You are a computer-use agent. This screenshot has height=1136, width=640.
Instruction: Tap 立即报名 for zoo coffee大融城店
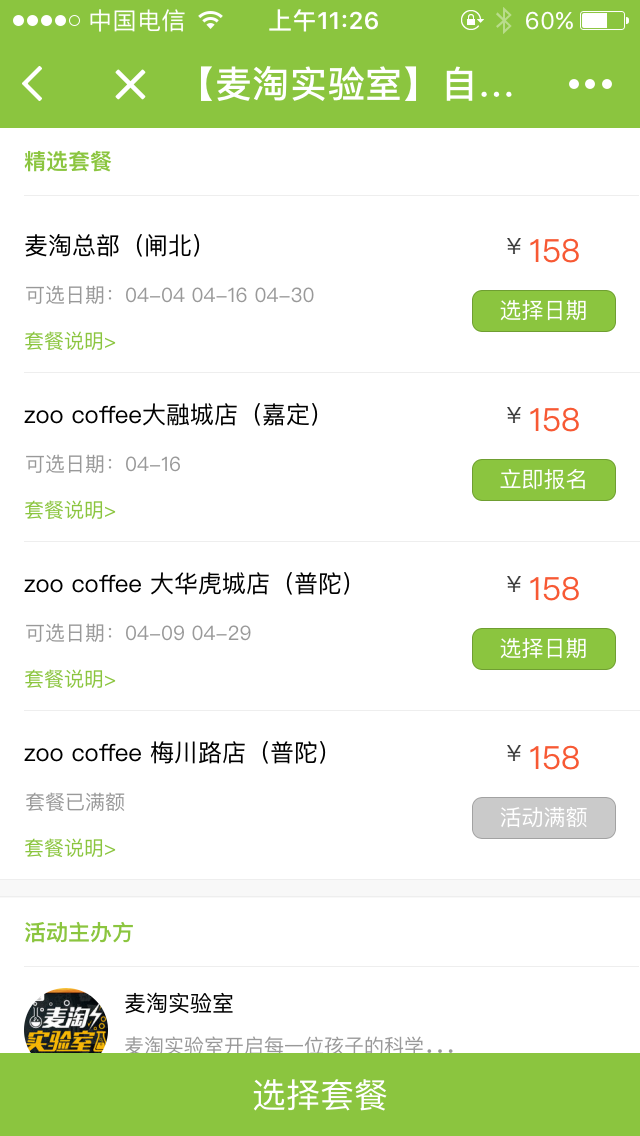click(543, 480)
